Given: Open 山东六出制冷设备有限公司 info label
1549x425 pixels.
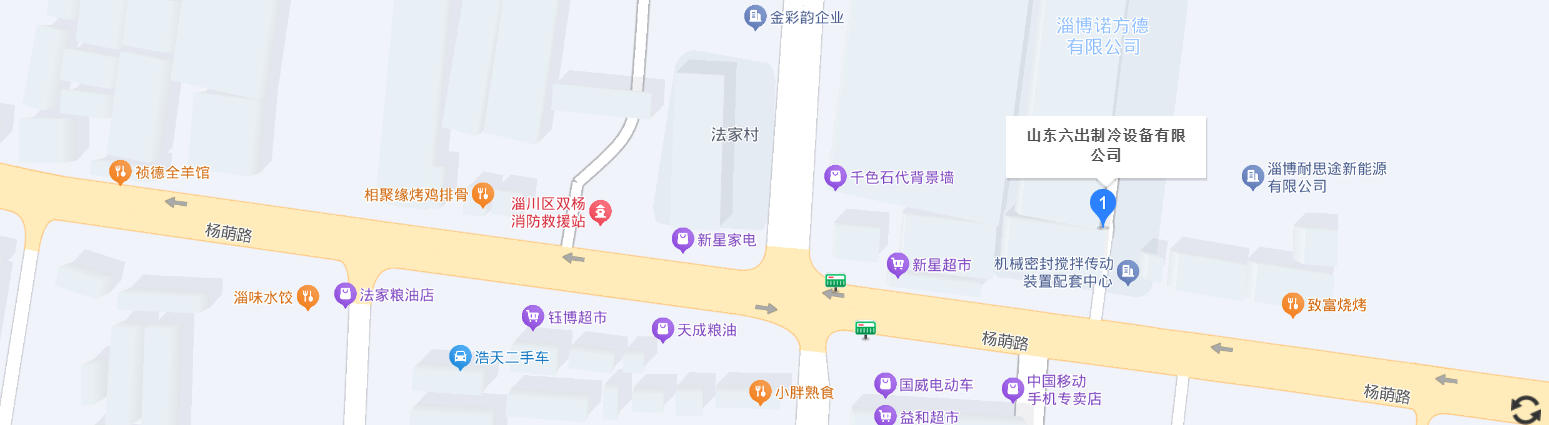Looking at the screenshot, I should coord(1105,146).
